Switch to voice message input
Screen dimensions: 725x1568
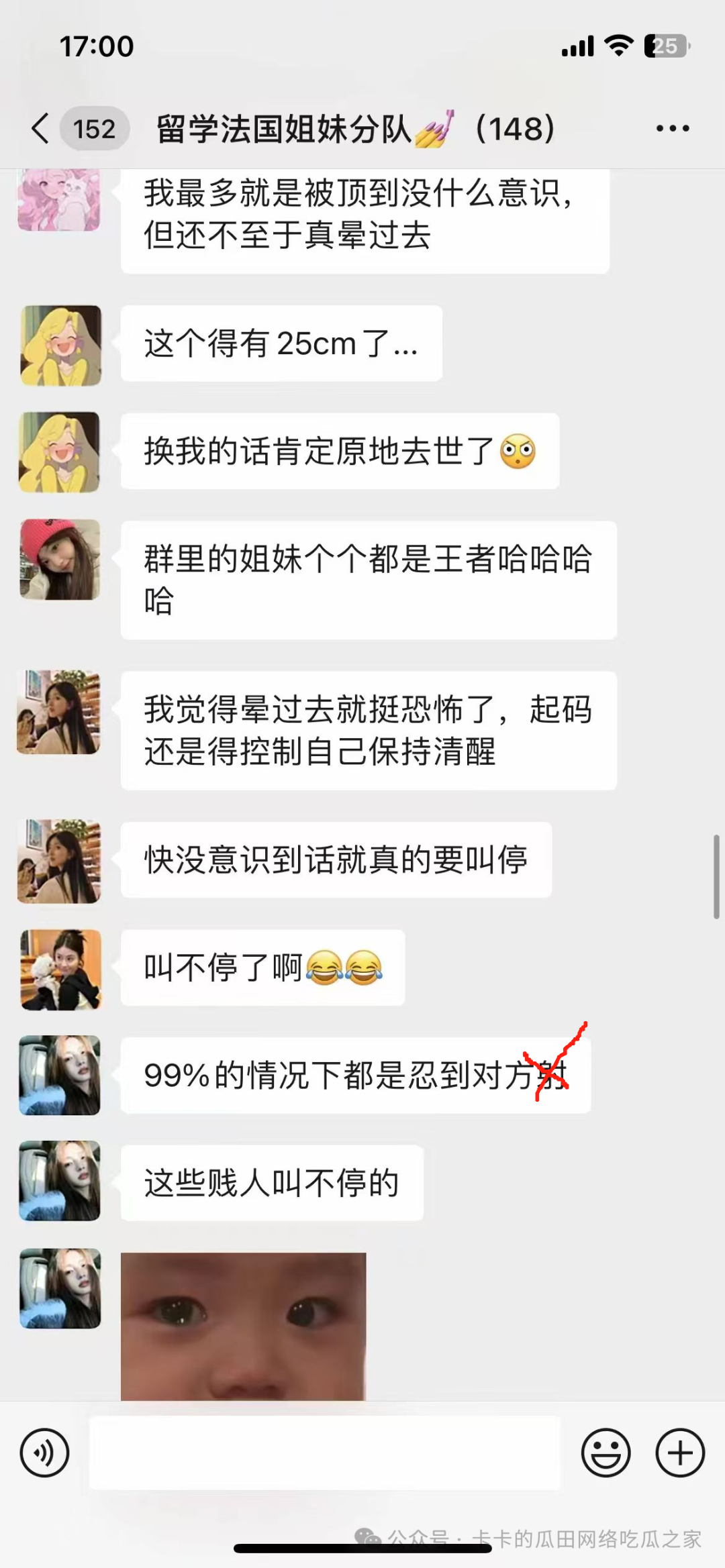pyautogui.click(x=44, y=1453)
